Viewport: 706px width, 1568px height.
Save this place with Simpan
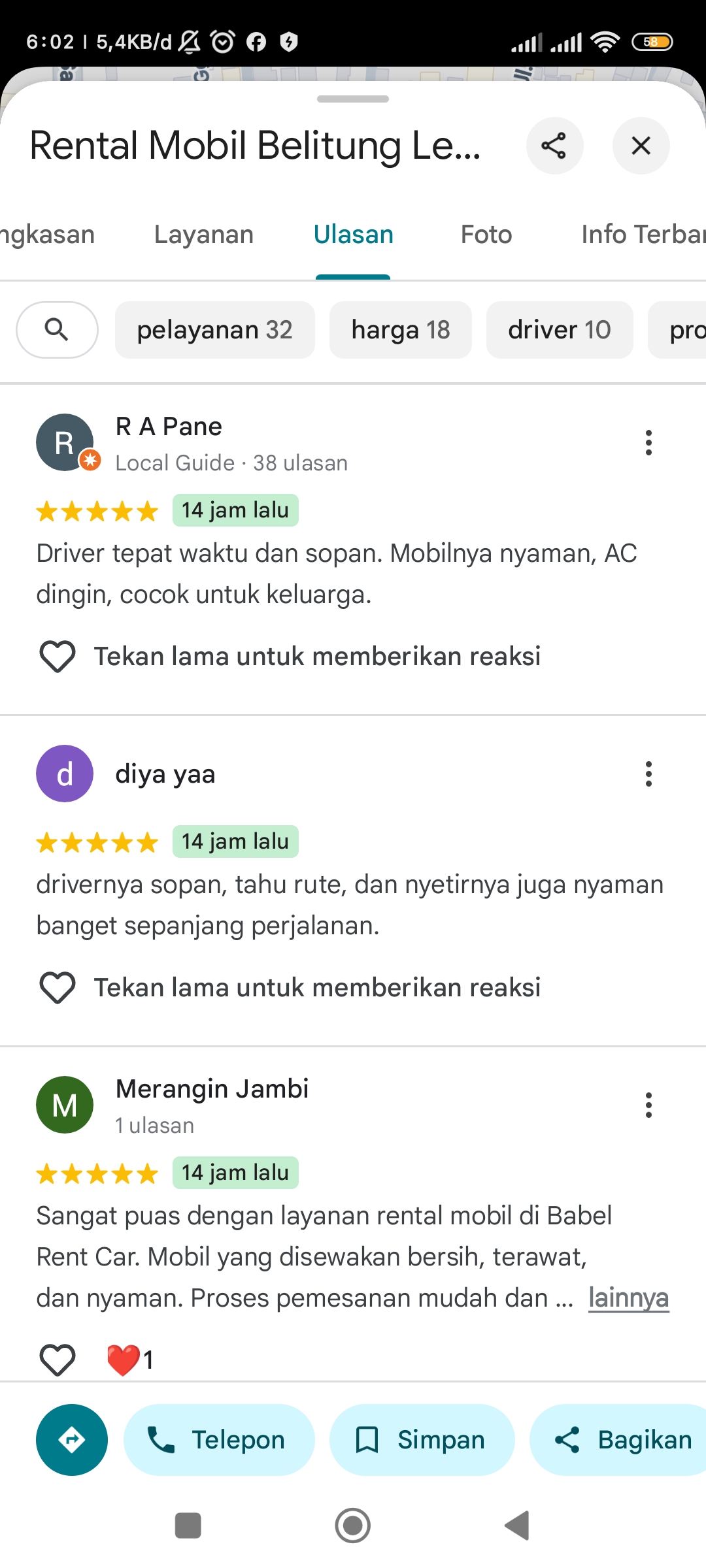click(x=422, y=1440)
